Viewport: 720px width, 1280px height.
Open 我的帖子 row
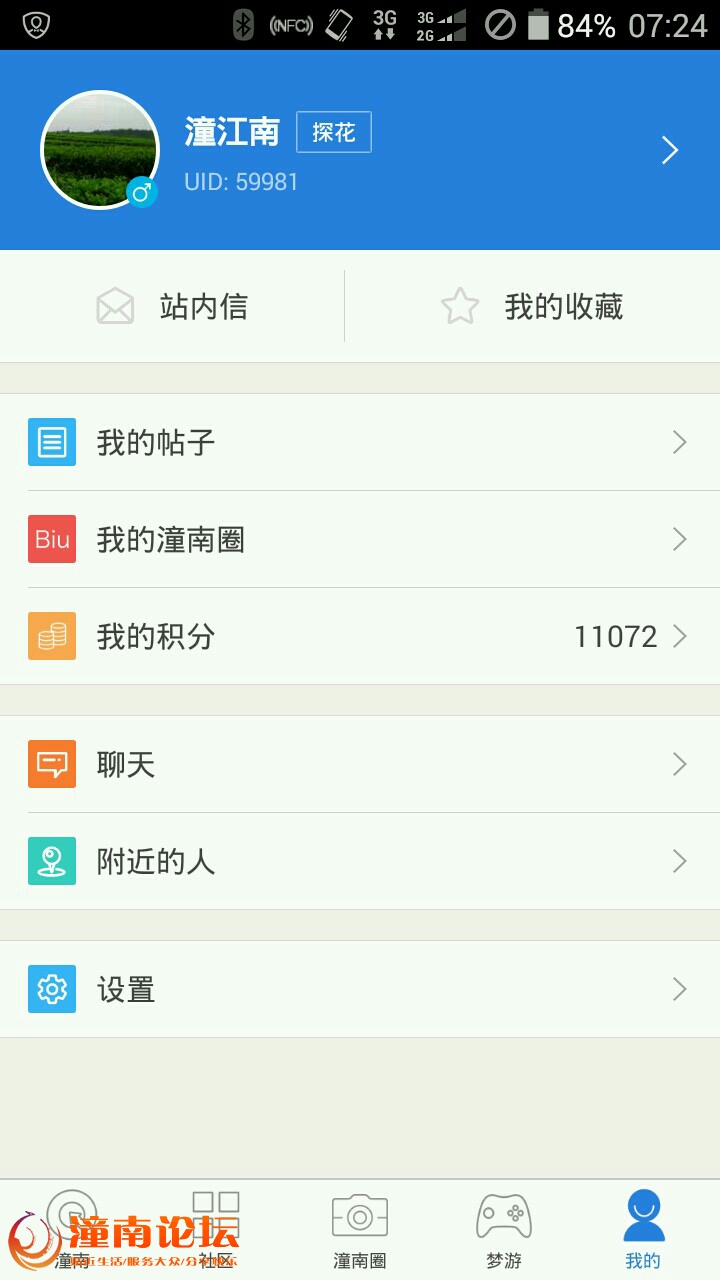click(360, 442)
